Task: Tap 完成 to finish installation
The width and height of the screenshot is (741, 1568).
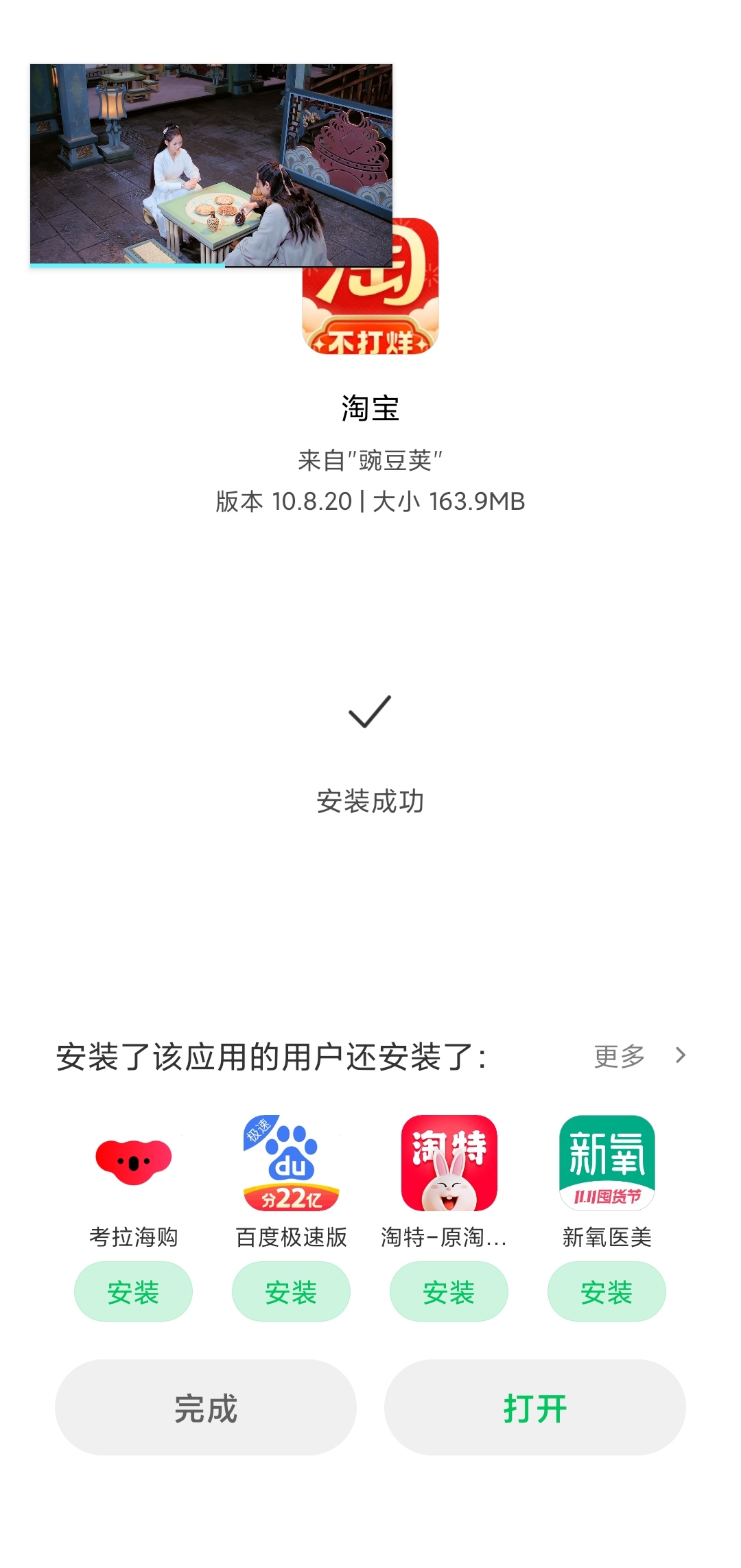Action: point(206,1407)
